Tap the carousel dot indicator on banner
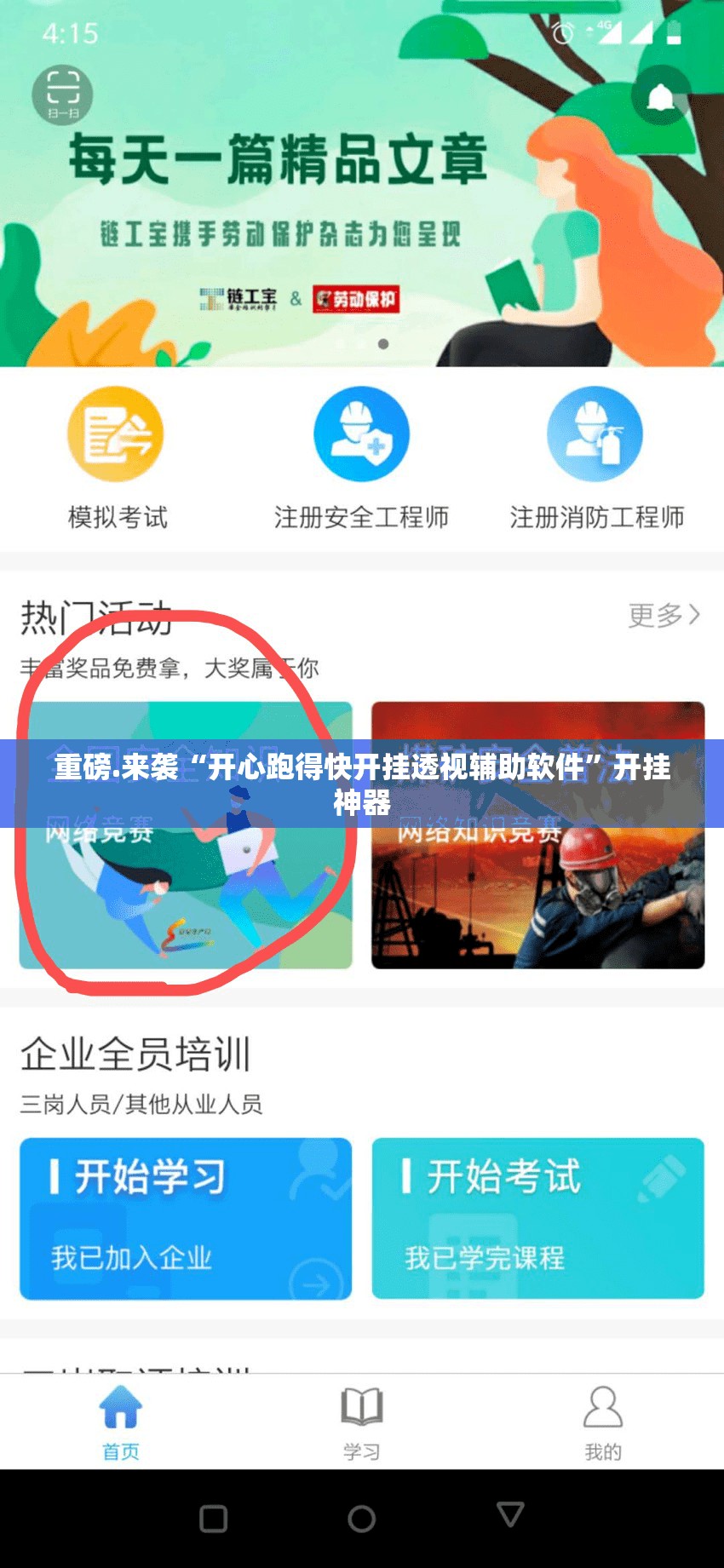This screenshot has width=724, height=1568. 382,344
